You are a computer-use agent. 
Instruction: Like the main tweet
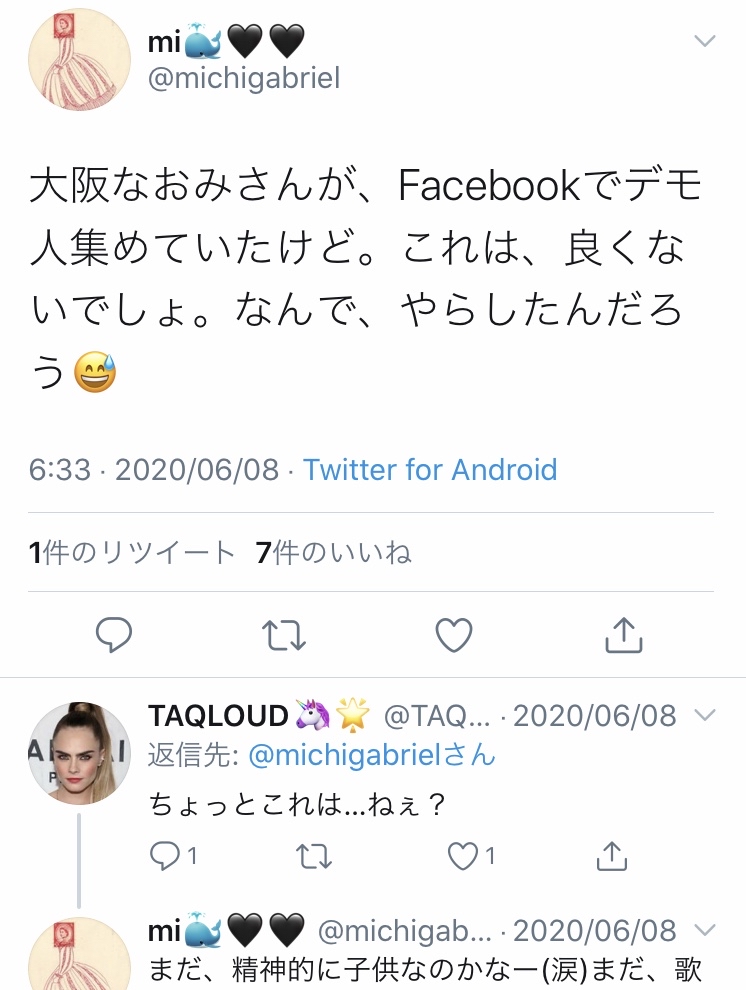click(x=454, y=633)
